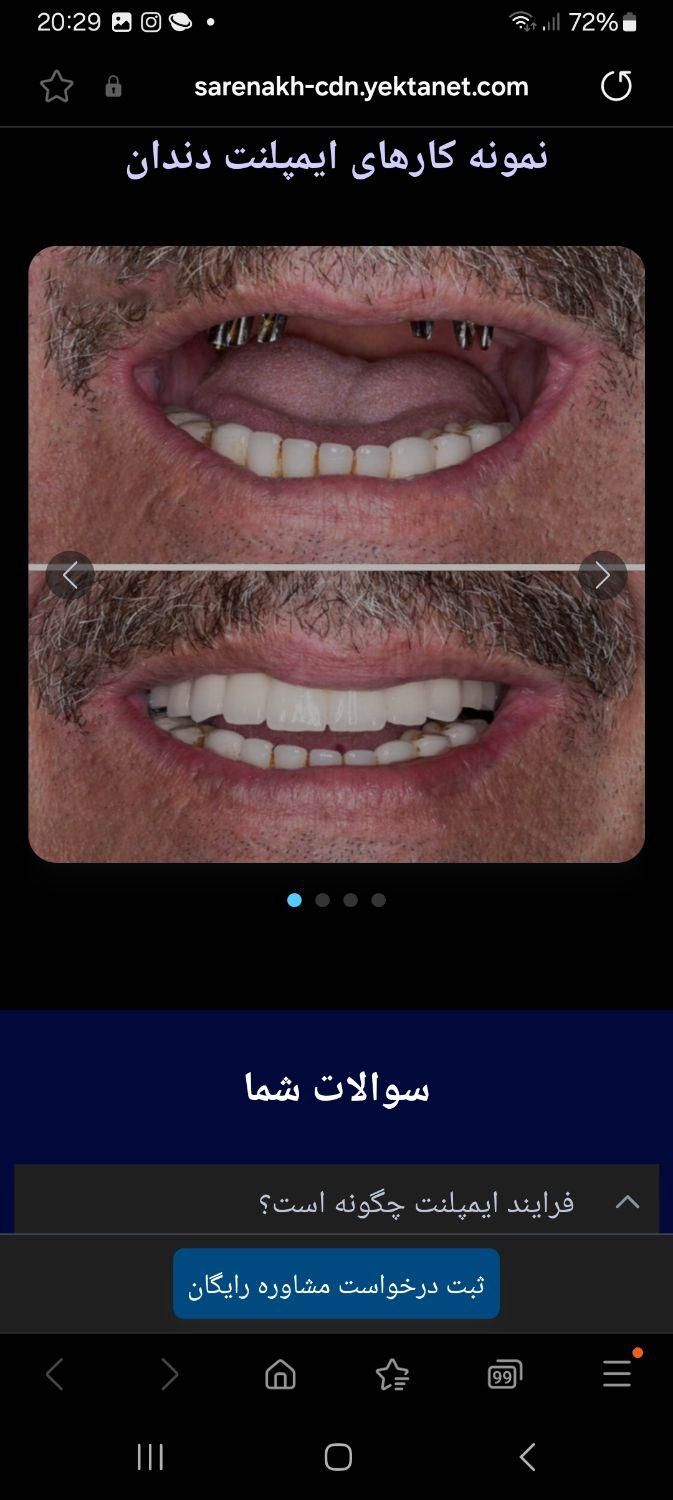
Task: Show the next implant sample image
Action: coord(602,575)
